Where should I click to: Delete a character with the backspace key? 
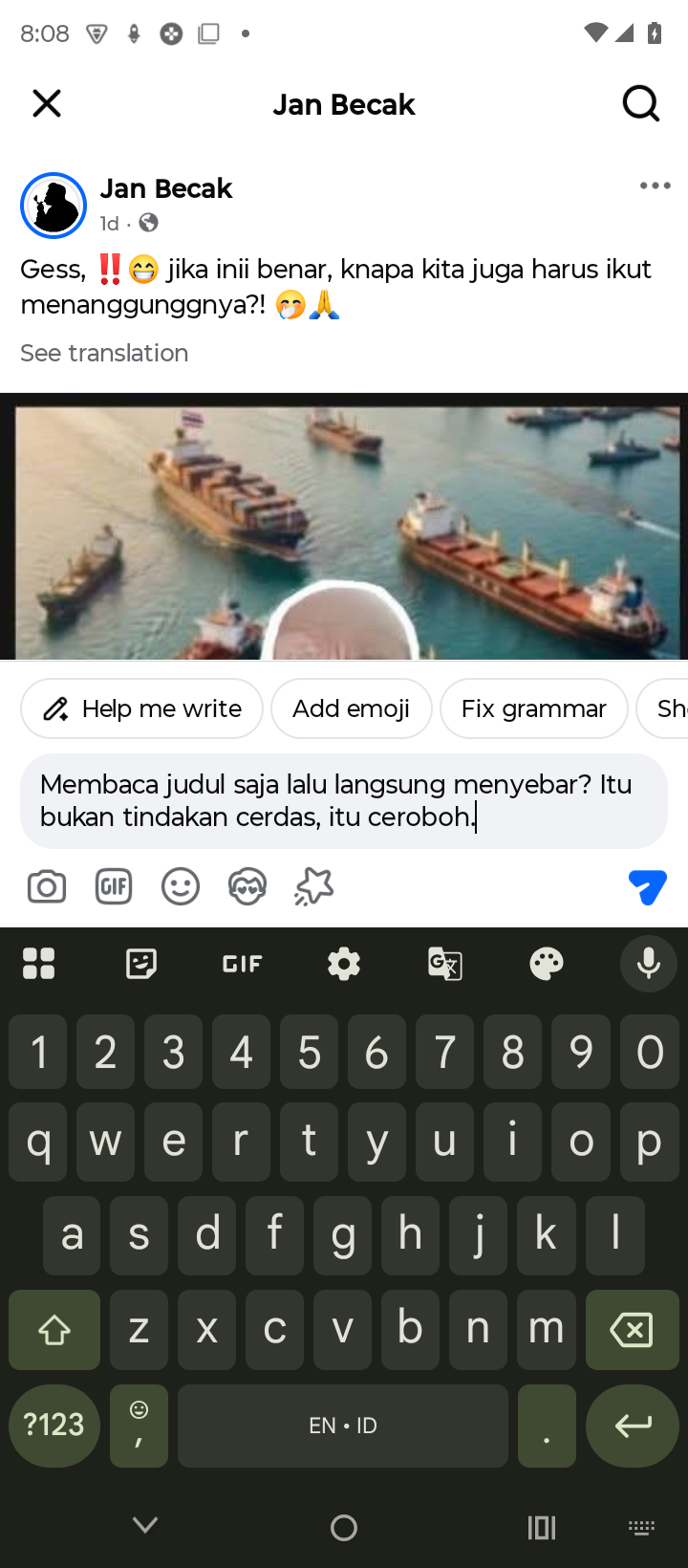(x=632, y=1329)
